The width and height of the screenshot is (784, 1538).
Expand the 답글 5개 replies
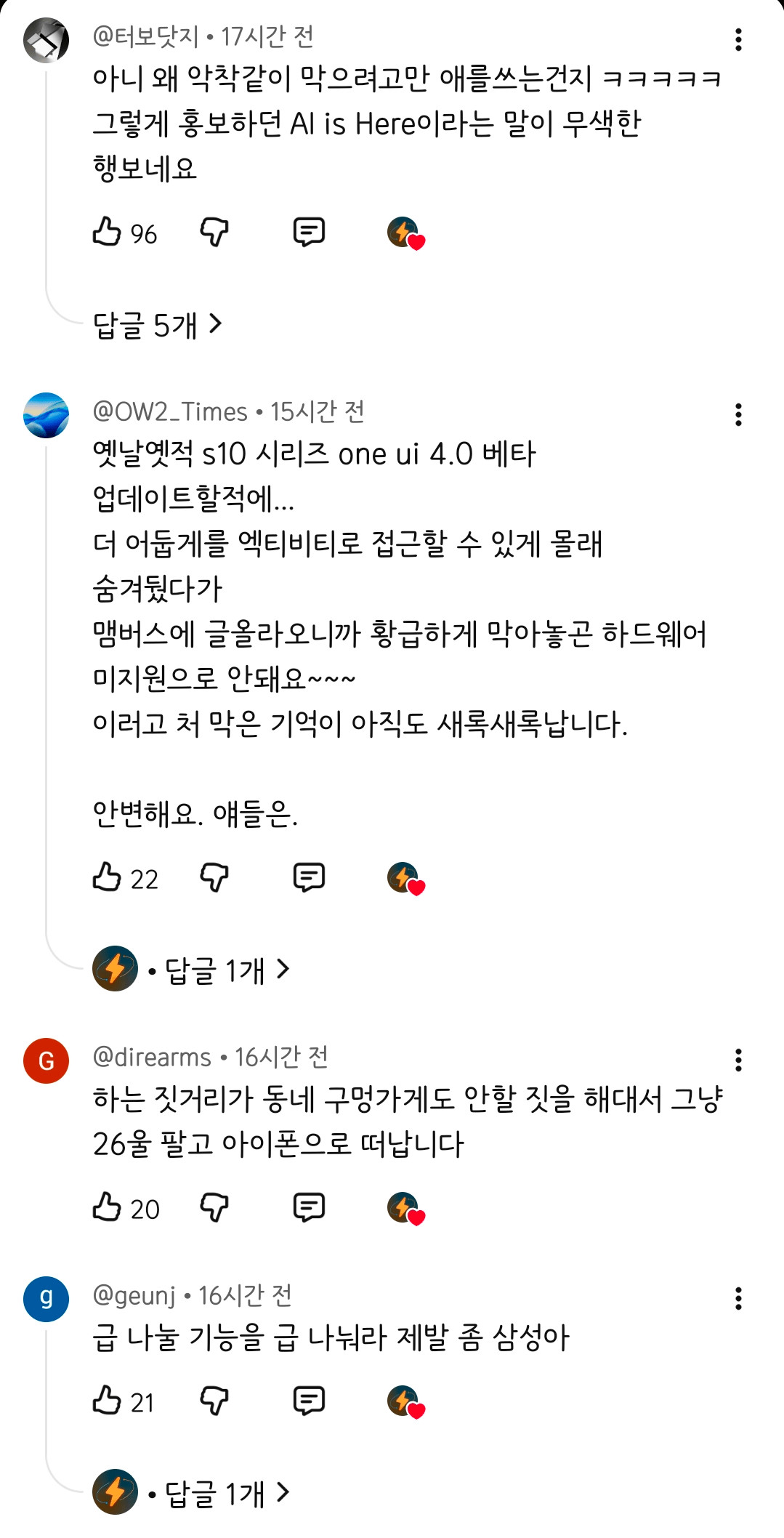click(x=157, y=325)
